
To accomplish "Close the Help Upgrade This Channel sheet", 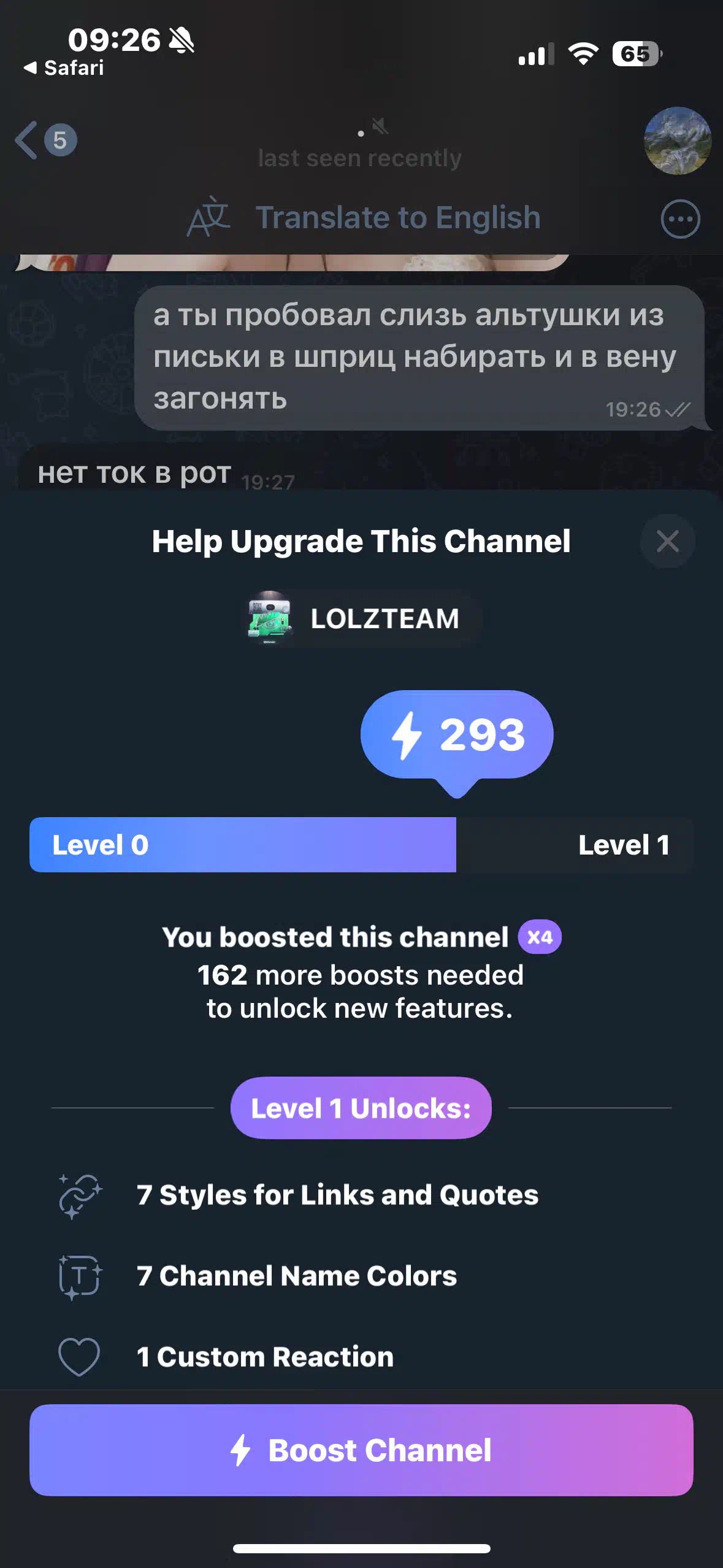I will [x=667, y=541].
